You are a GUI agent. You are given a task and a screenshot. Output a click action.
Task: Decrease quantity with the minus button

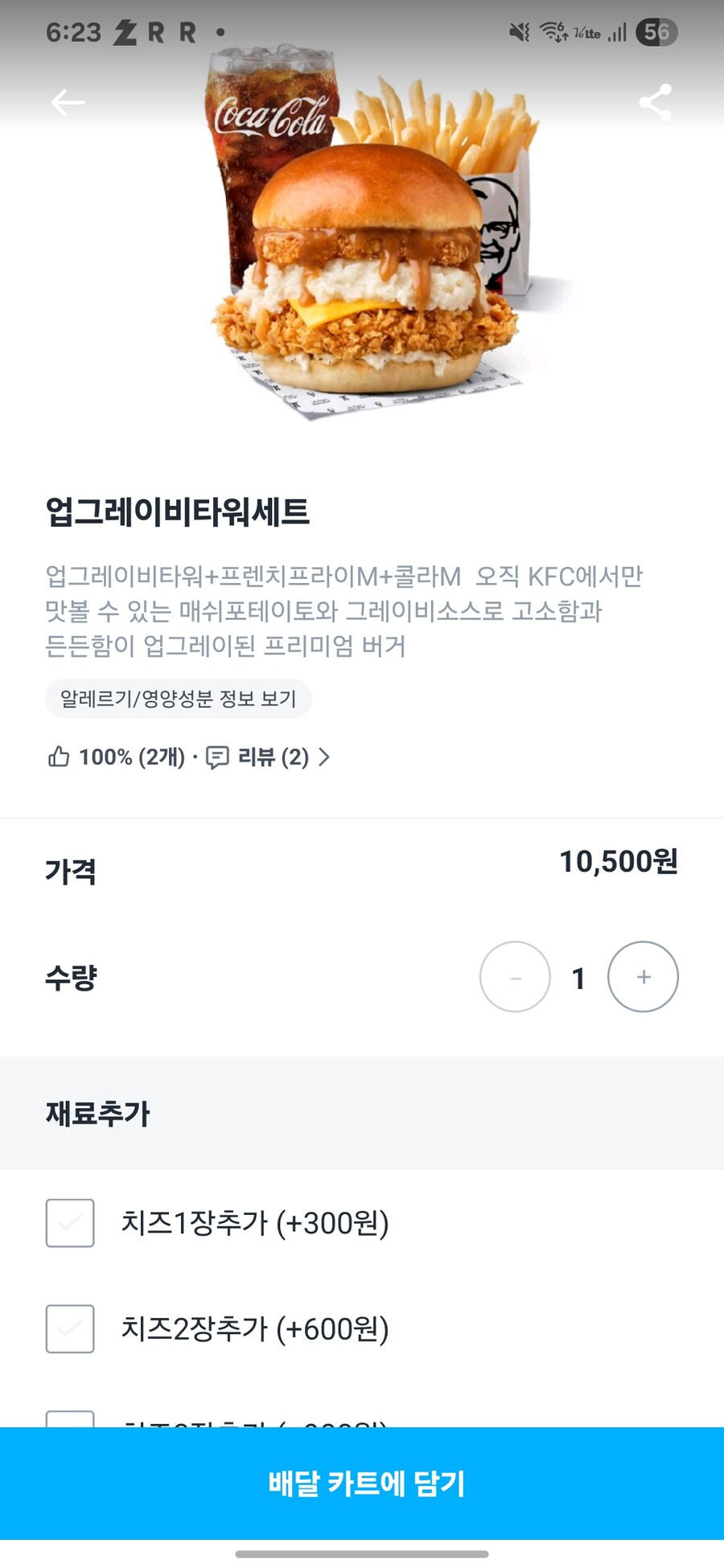pyautogui.click(x=515, y=976)
